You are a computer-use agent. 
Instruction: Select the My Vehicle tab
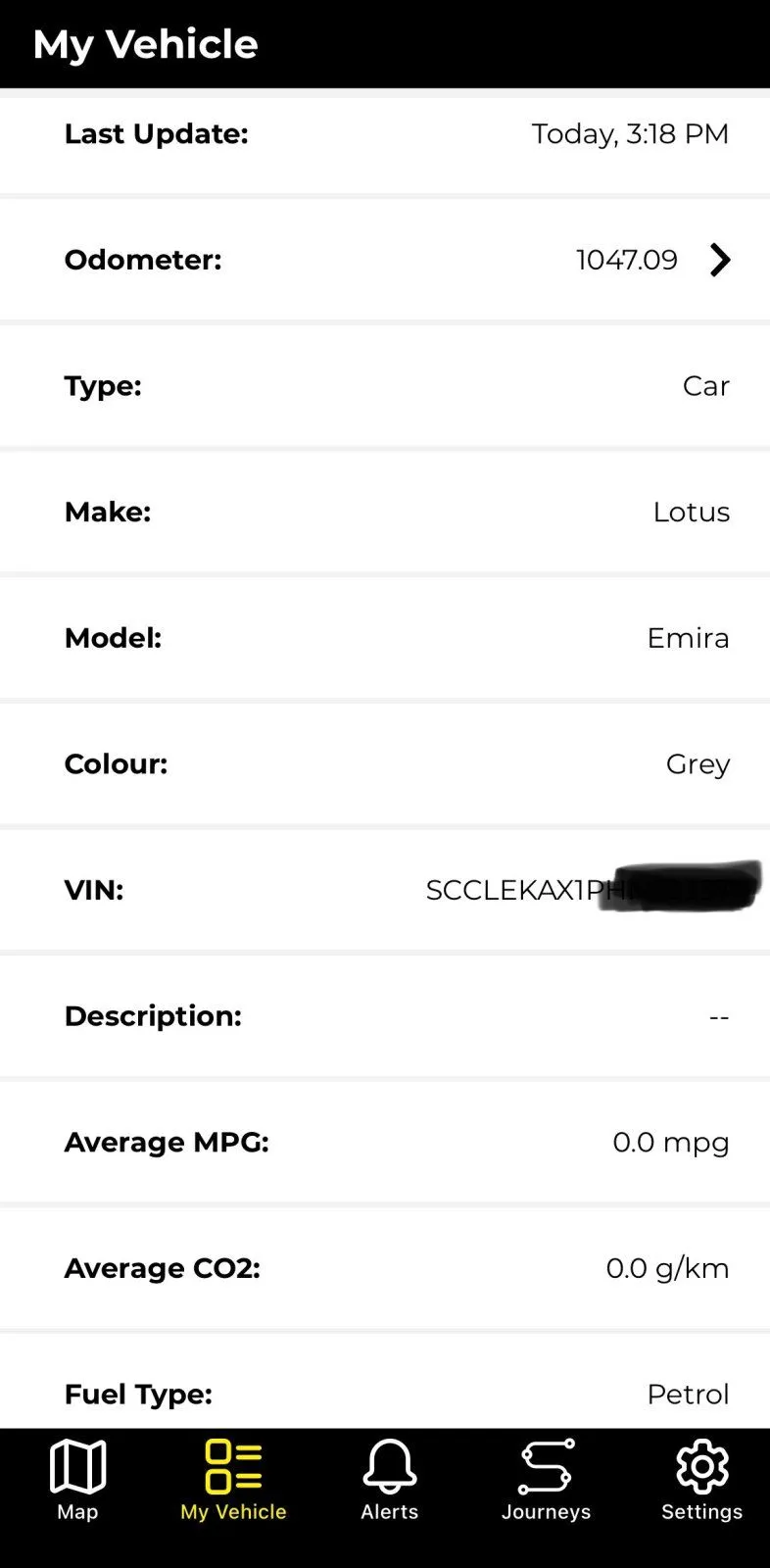point(233,1480)
